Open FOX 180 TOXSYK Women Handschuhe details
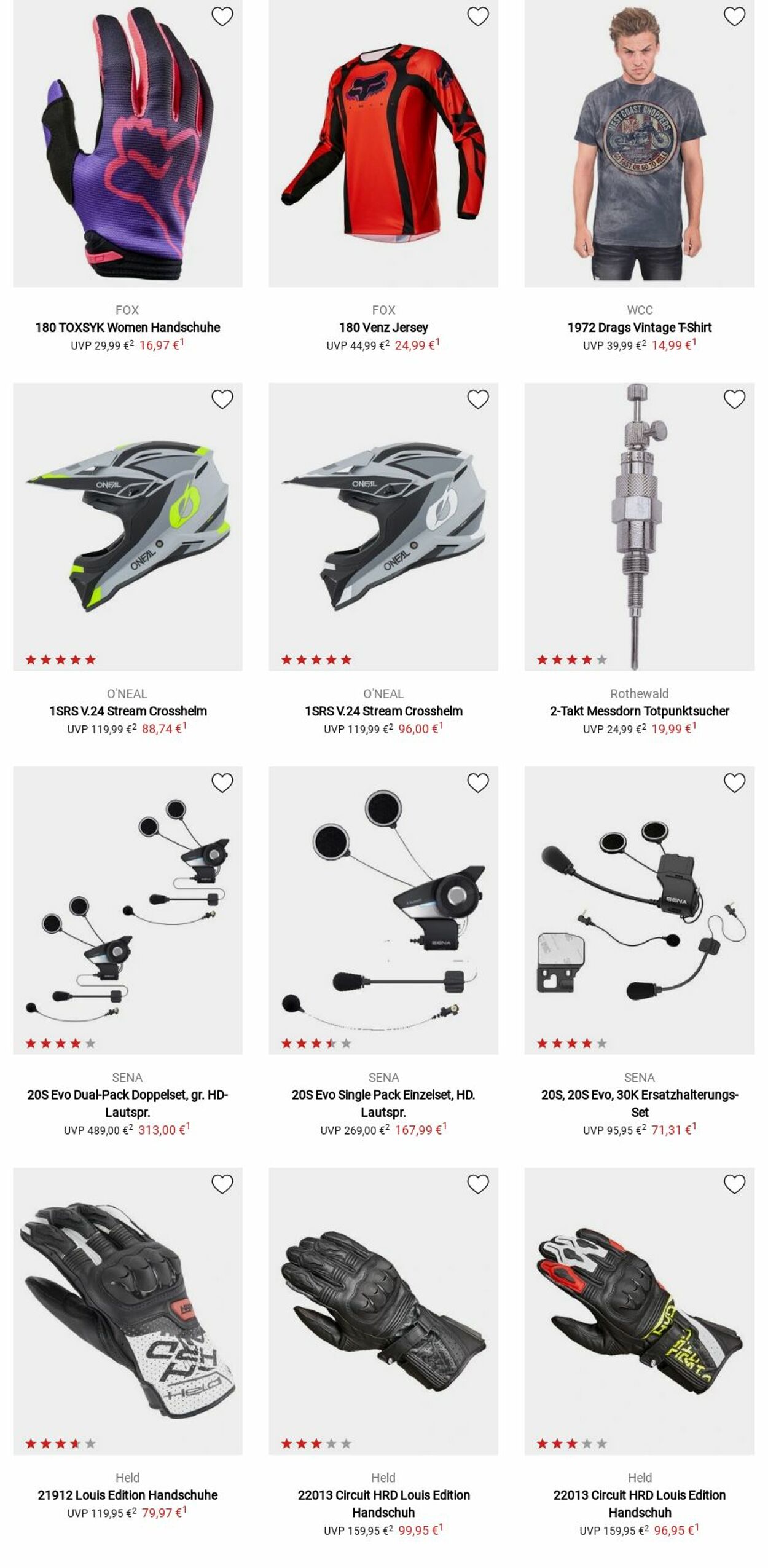This screenshot has height=1568, width=768. pyautogui.click(x=128, y=327)
